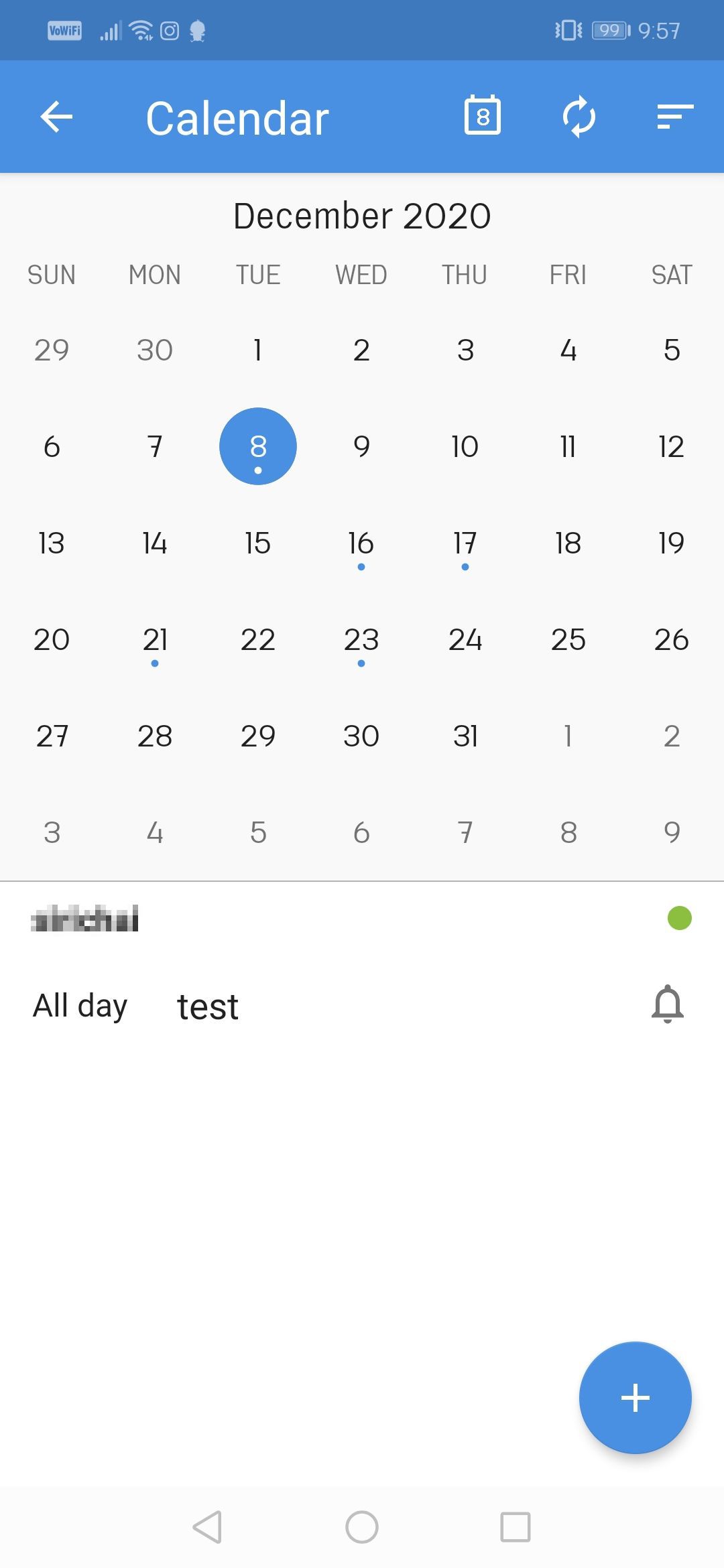Choose December 21 in the month grid
This screenshot has height=1568, width=724.
tap(155, 640)
